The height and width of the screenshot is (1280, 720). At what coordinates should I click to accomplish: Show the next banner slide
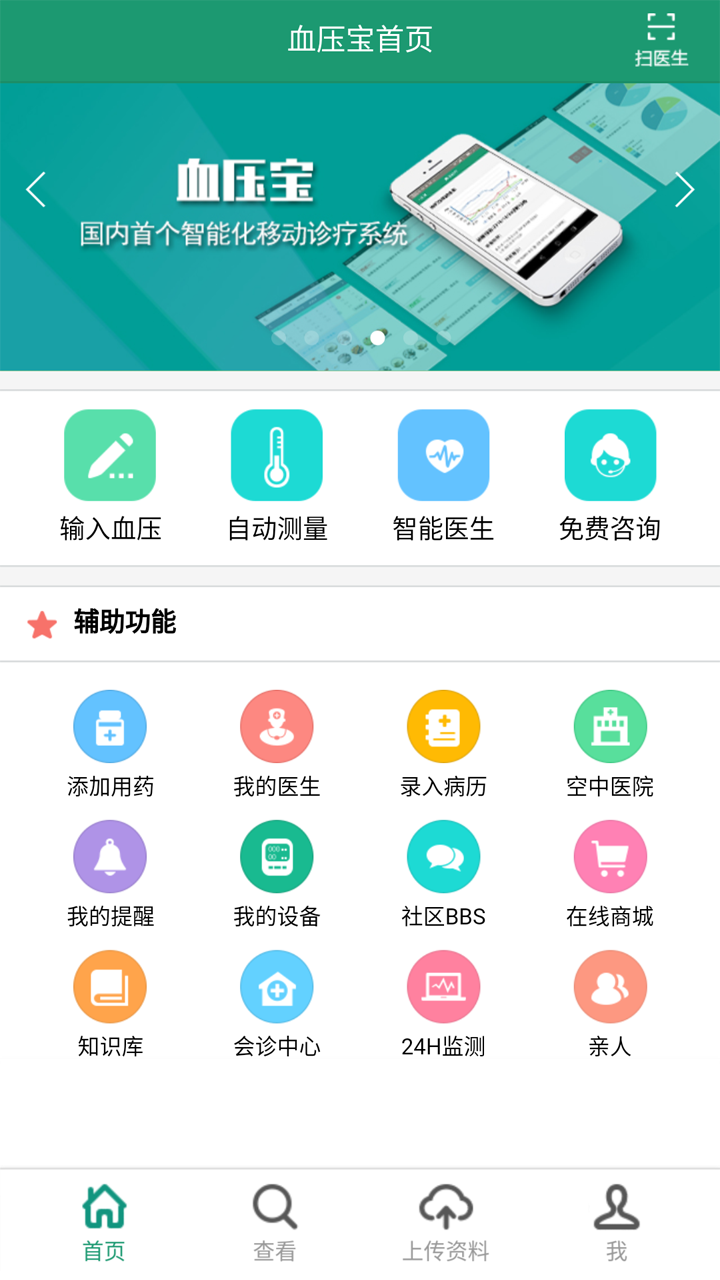(684, 189)
